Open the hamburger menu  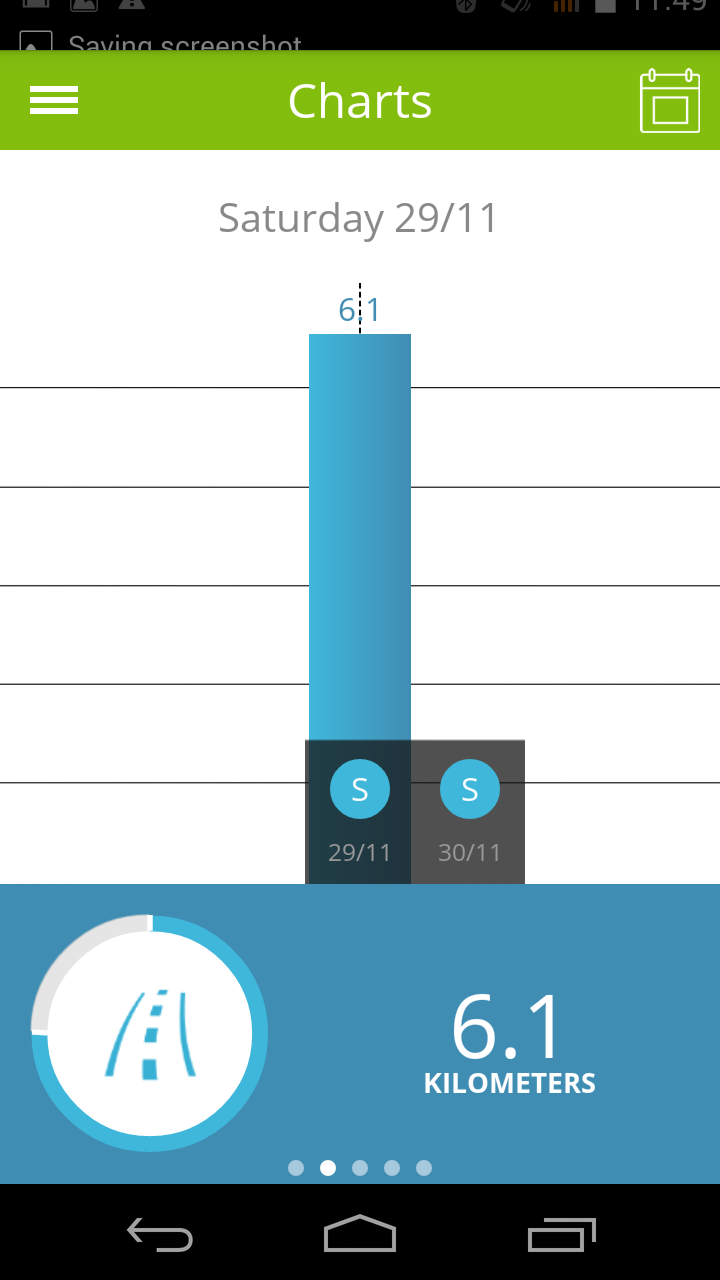click(x=54, y=101)
